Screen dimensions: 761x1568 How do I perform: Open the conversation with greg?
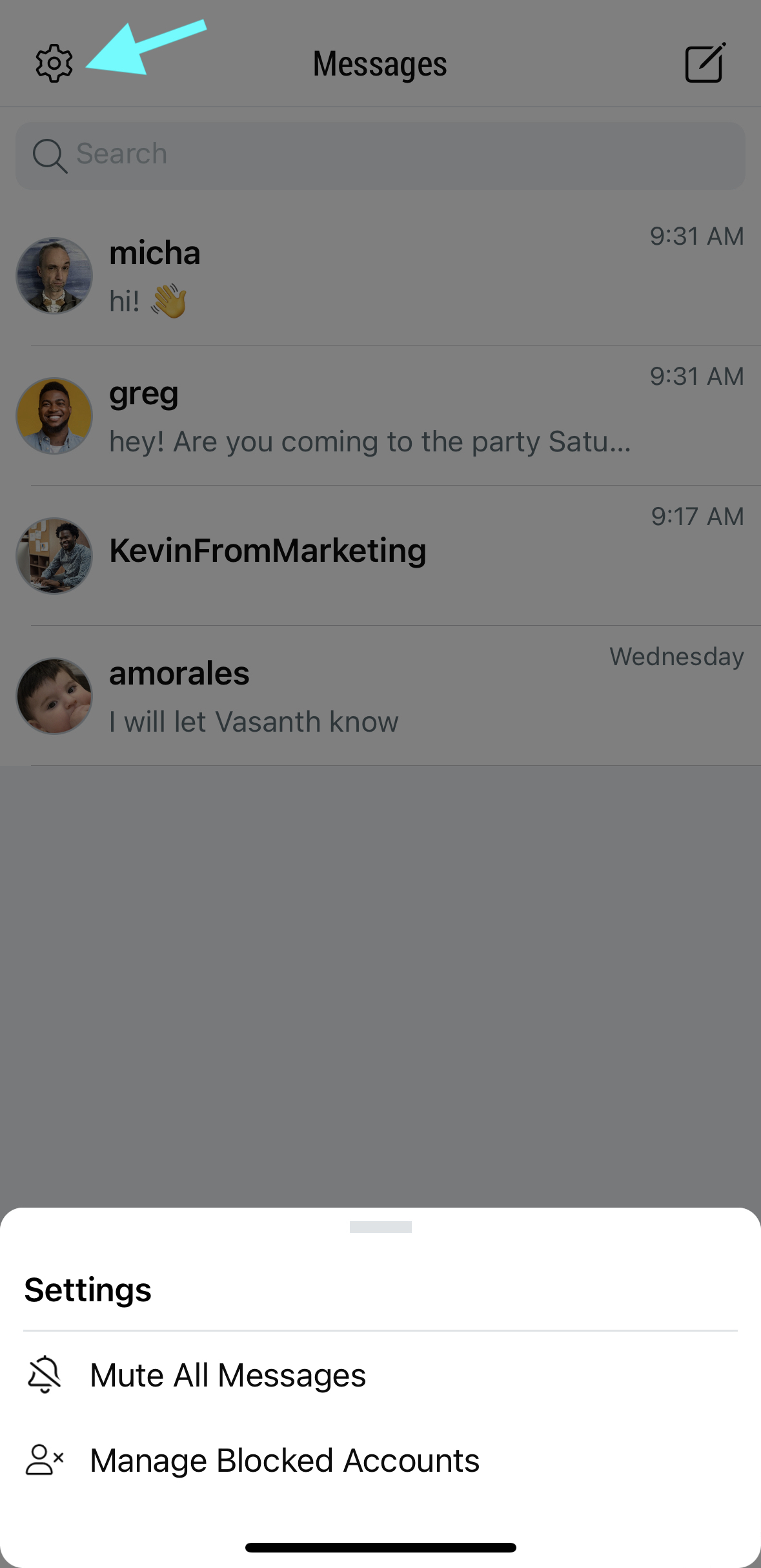pyautogui.click(x=380, y=416)
